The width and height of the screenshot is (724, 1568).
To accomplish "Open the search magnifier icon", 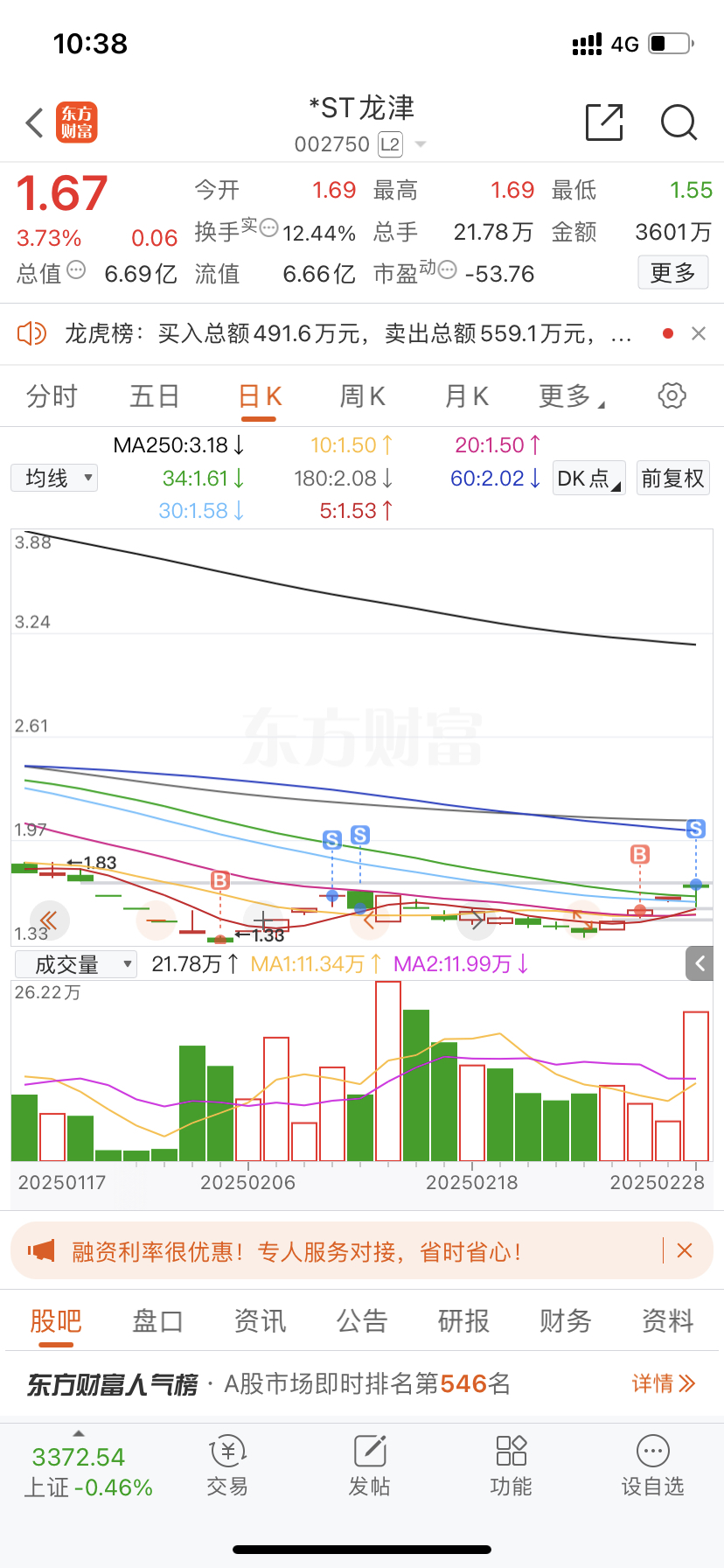I will [679, 122].
